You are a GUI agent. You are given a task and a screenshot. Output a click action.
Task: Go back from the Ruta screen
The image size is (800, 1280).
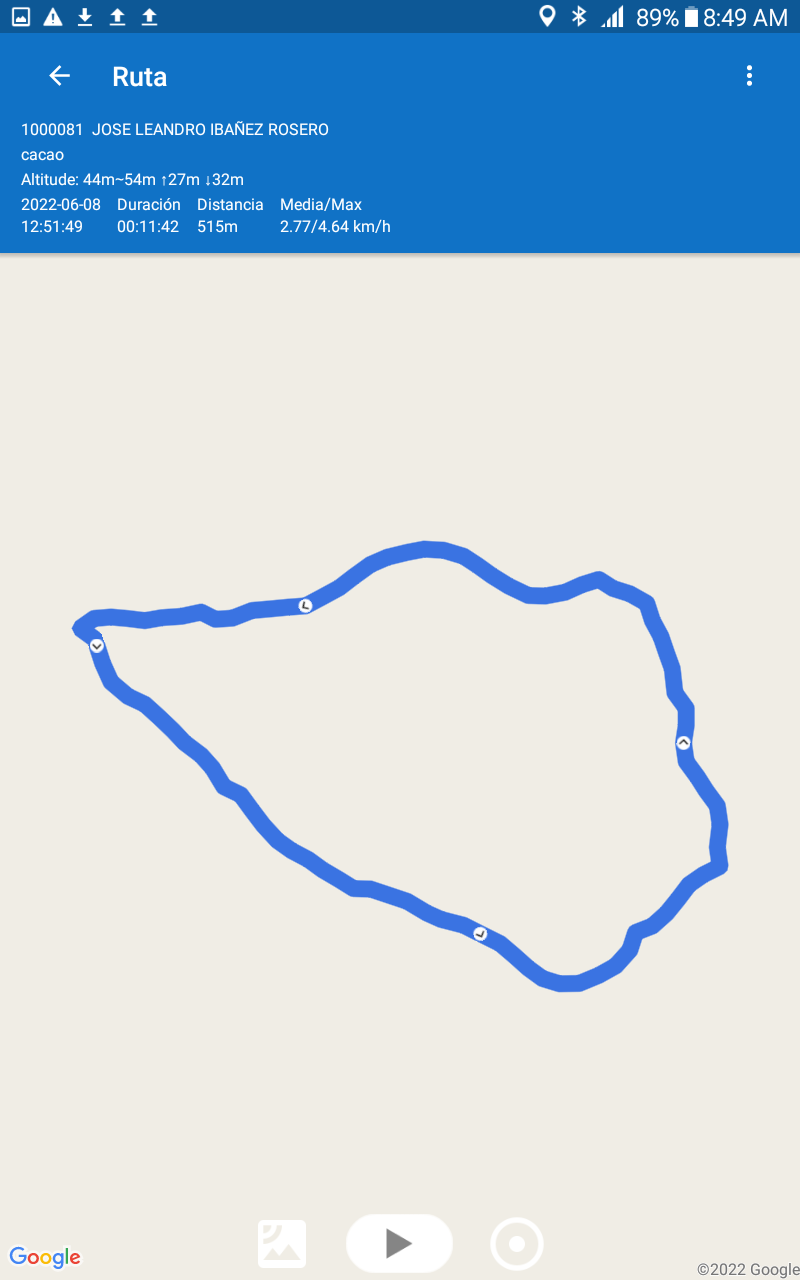pos(60,76)
